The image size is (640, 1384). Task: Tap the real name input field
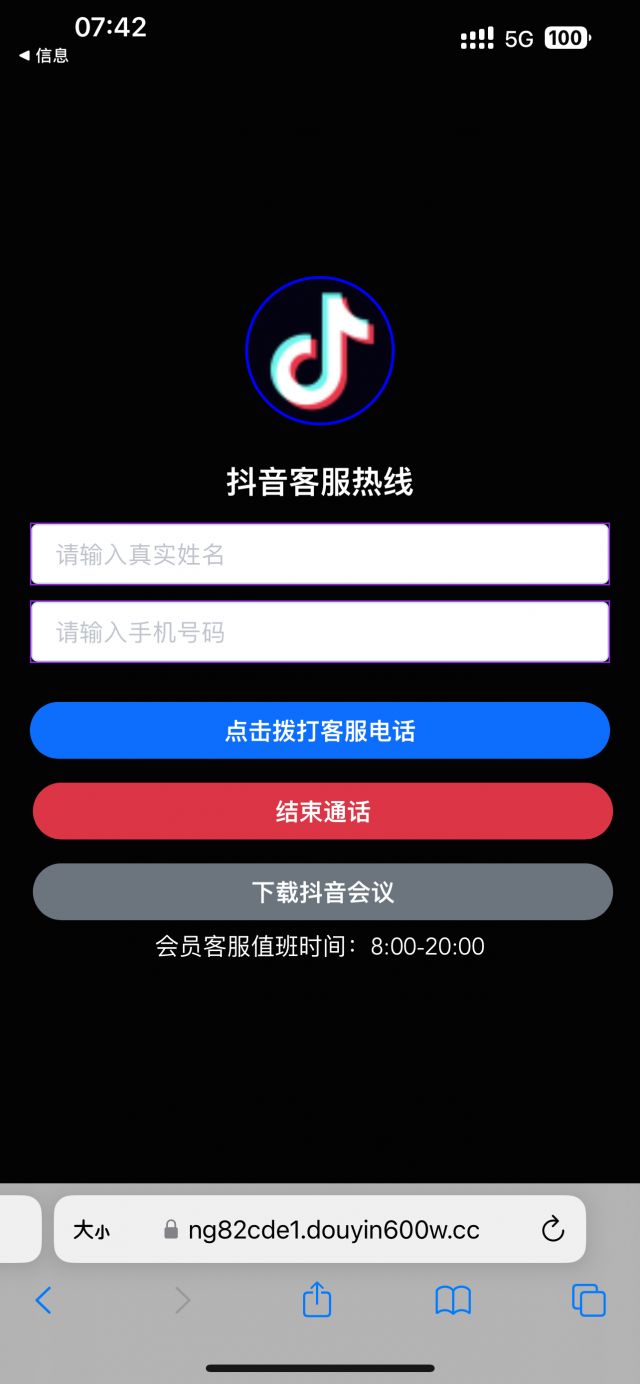coord(320,554)
